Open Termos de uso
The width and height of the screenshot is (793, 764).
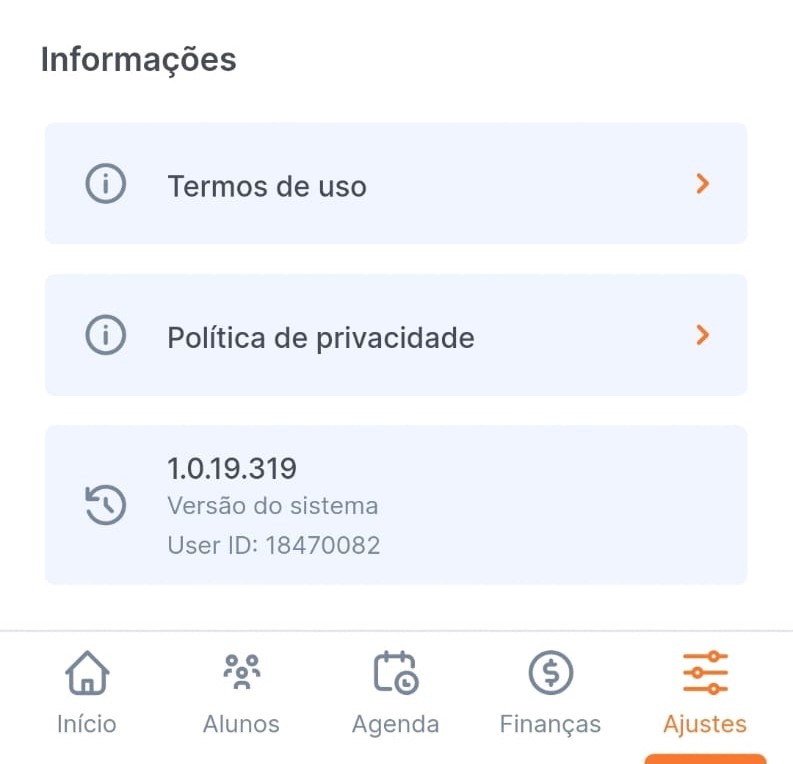[395, 185]
